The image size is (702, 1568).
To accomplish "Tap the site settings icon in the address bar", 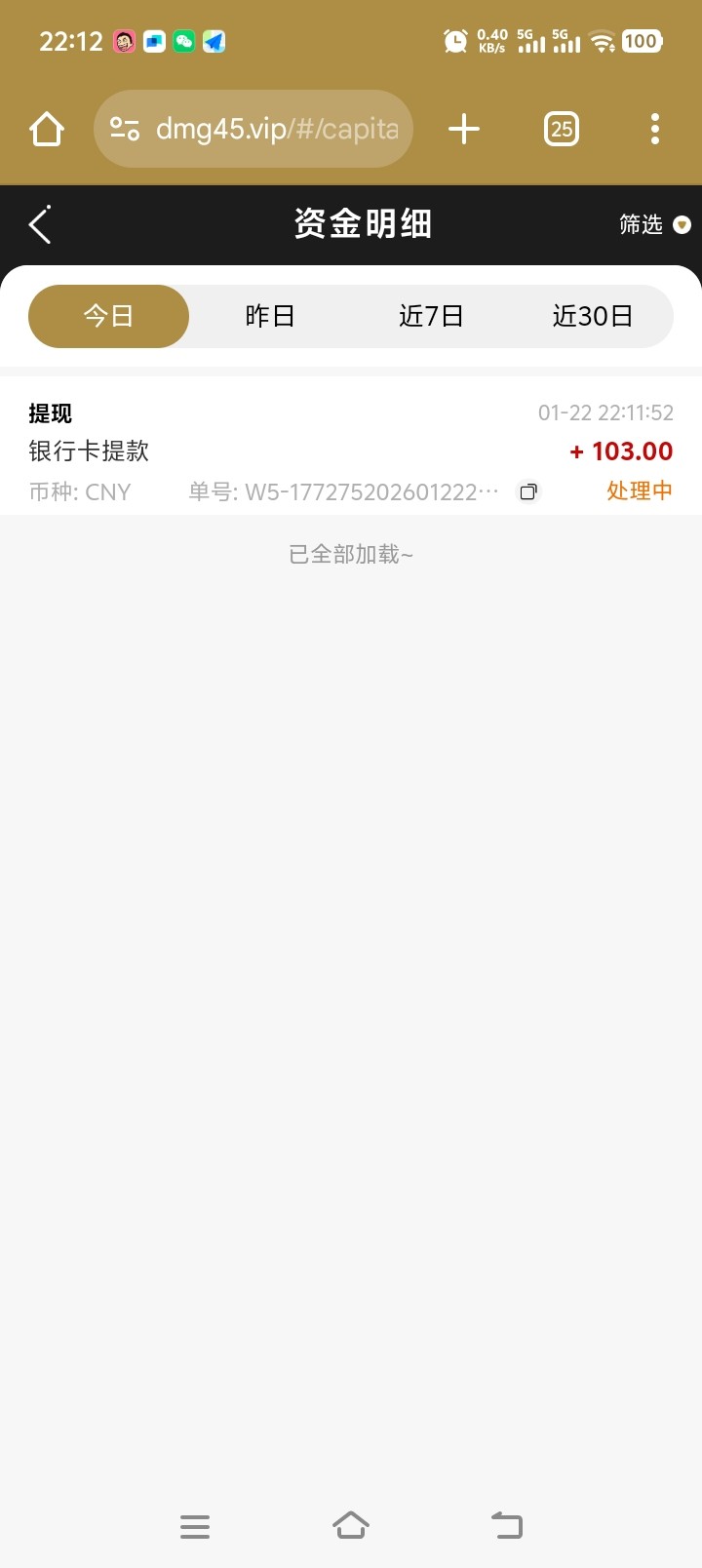I will tap(124, 128).
